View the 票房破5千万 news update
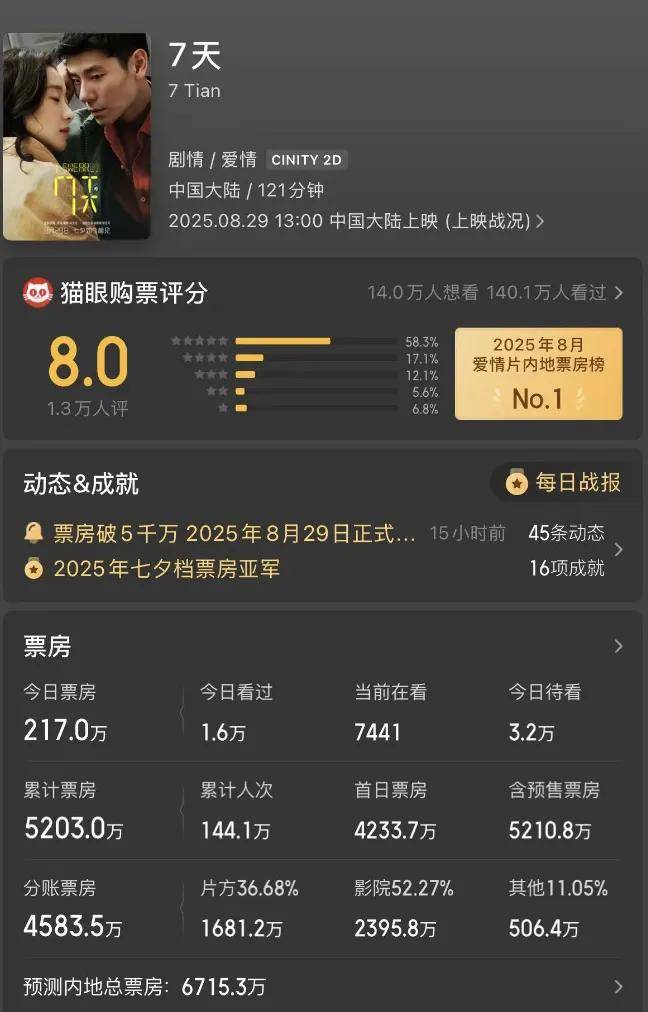The image size is (648, 1012). point(220,533)
